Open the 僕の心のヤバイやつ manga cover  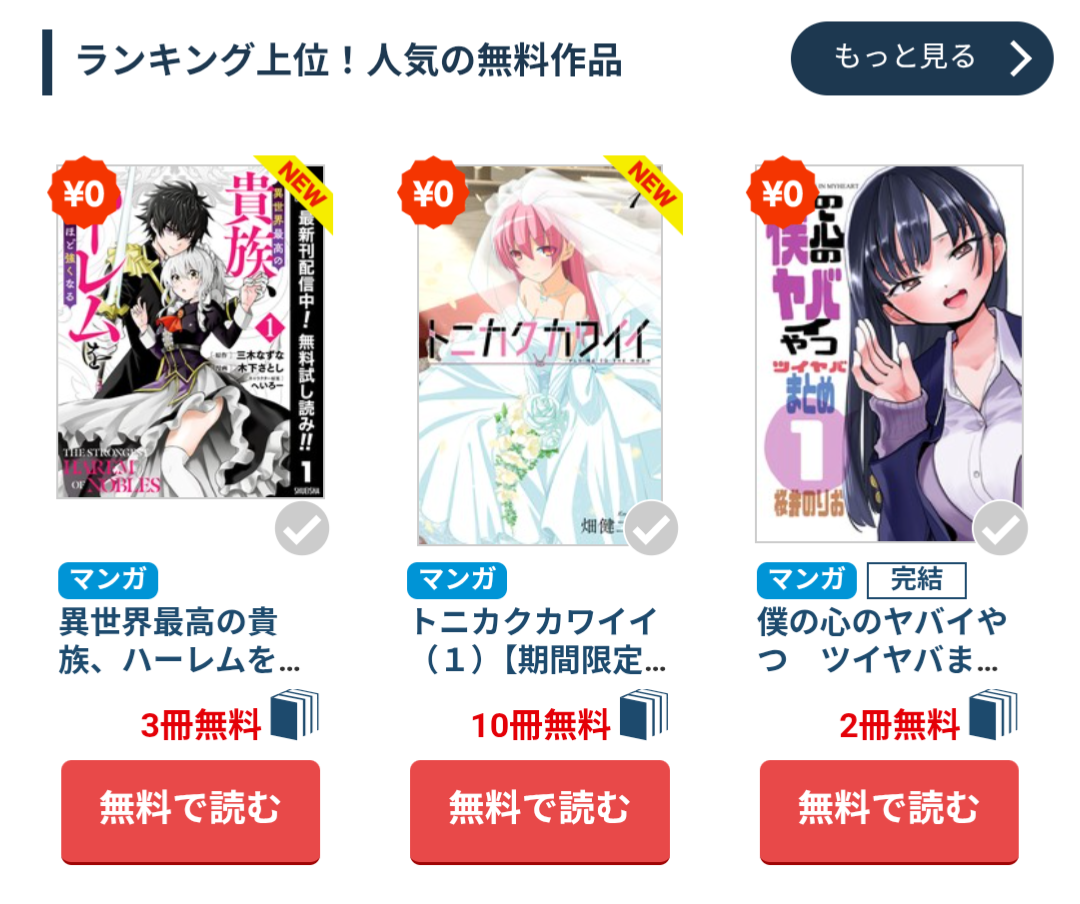point(889,350)
